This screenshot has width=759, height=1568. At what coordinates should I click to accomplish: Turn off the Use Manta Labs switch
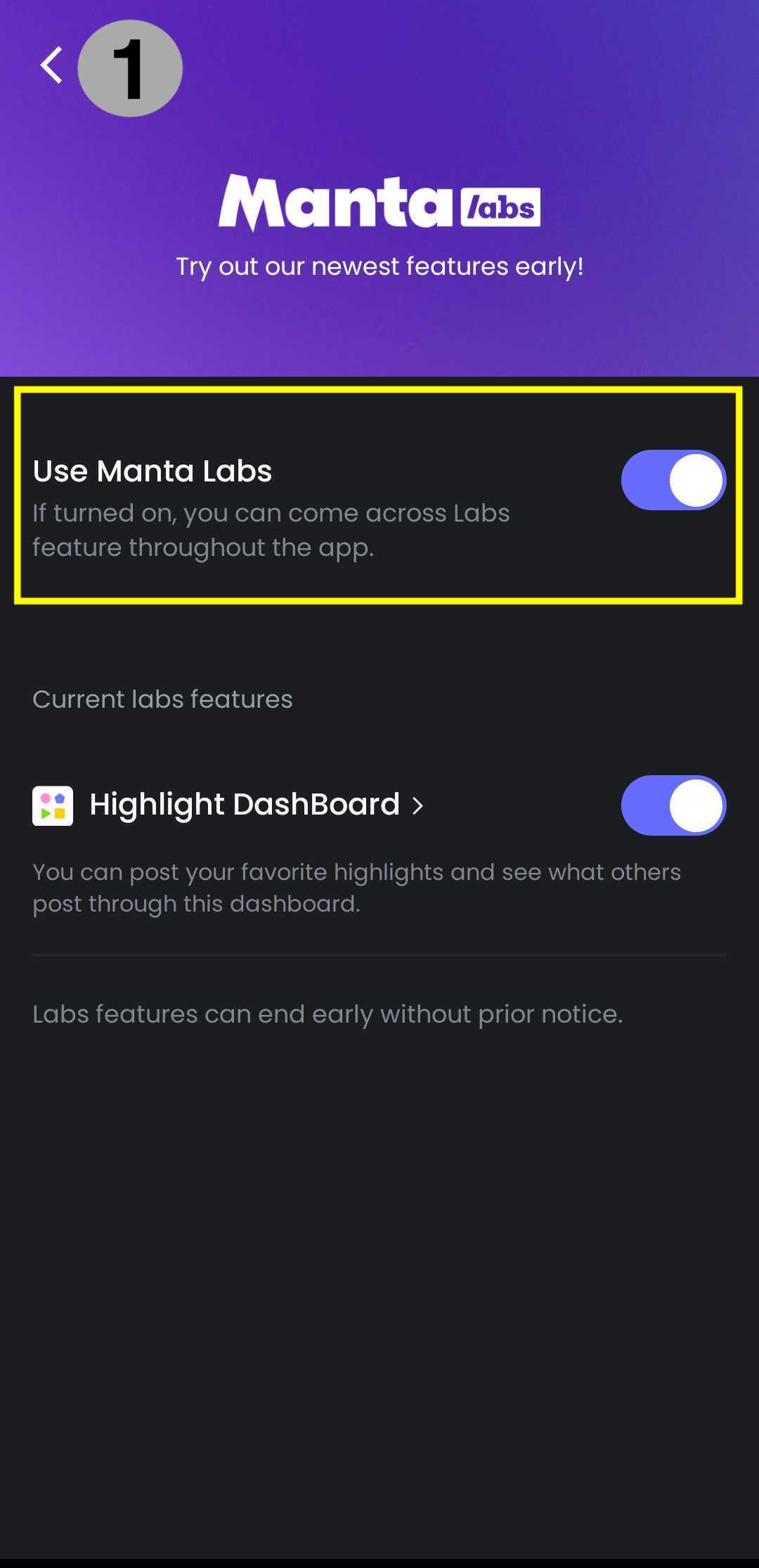[x=673, y=480]
